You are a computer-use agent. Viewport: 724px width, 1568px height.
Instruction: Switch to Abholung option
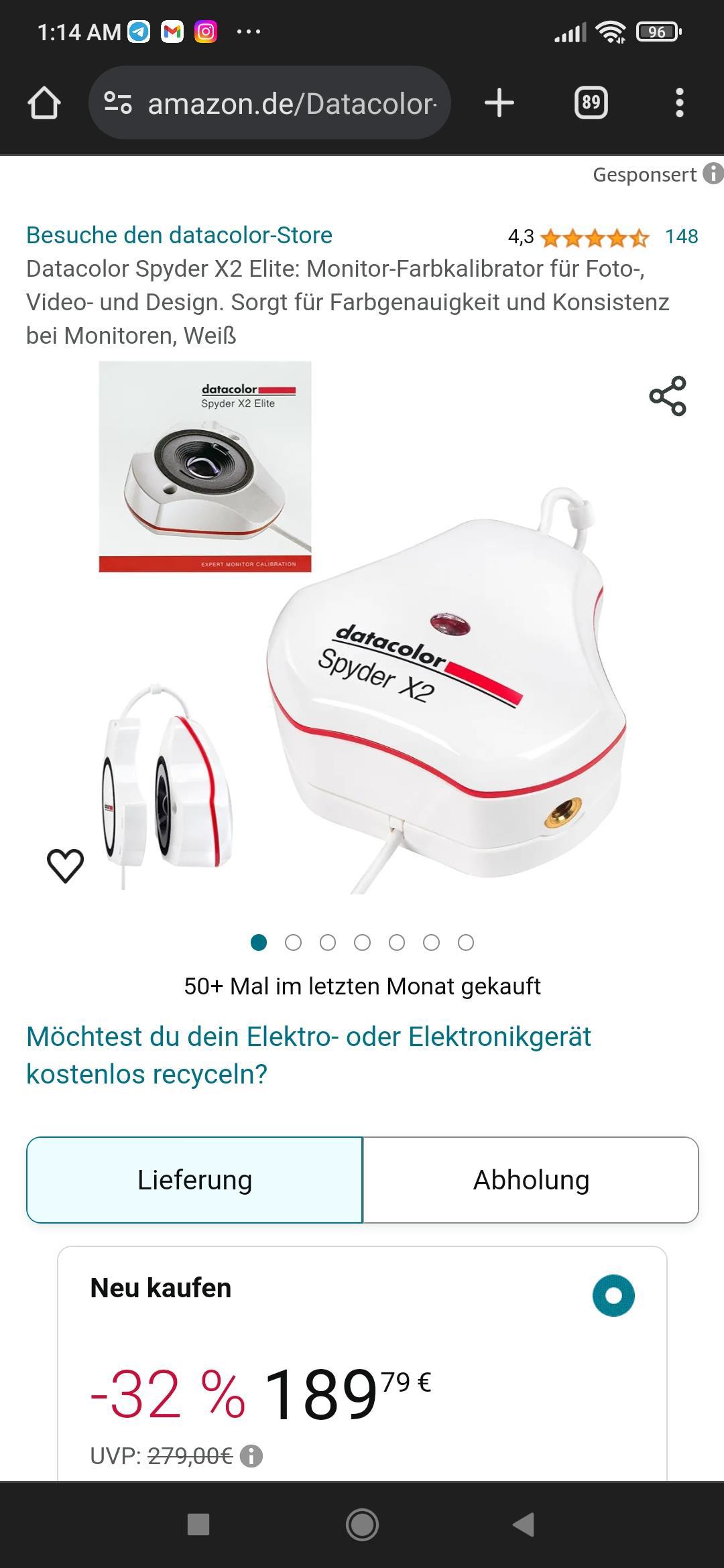tap(531, 1180)
